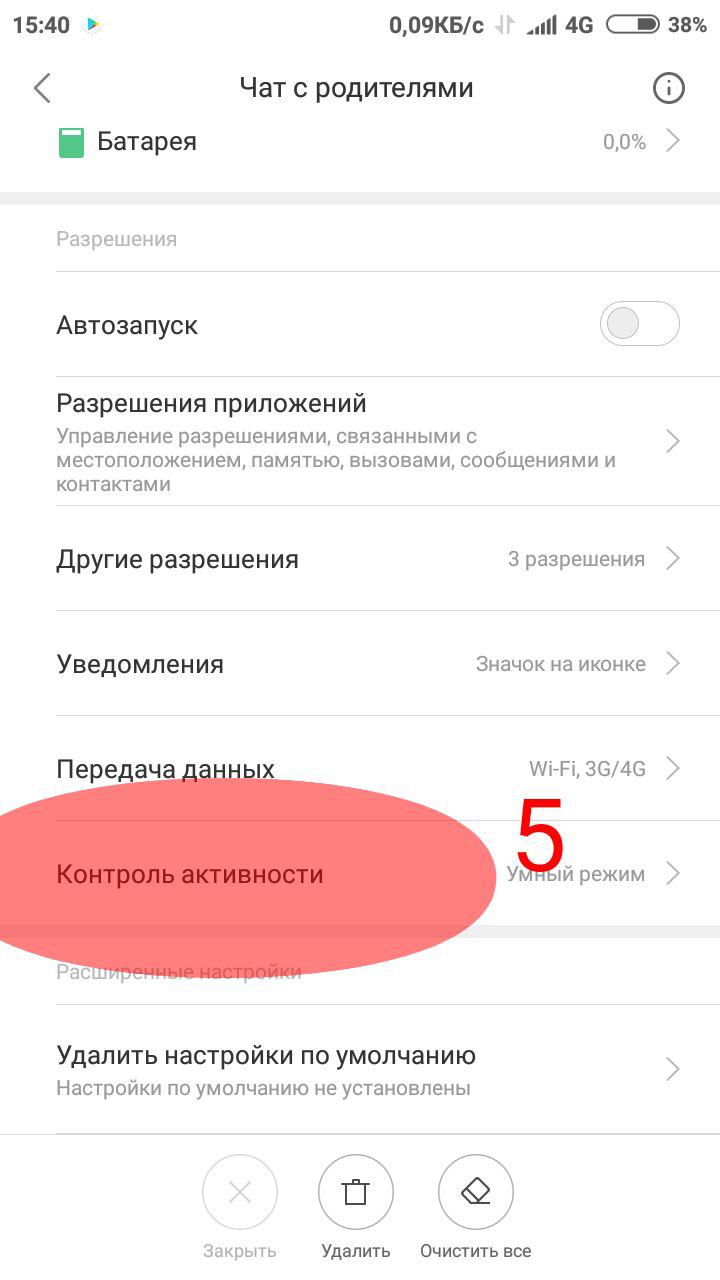Go back using the top arrow
Viewport: 720px width, 1280px height.
click(x=42, y=88)
